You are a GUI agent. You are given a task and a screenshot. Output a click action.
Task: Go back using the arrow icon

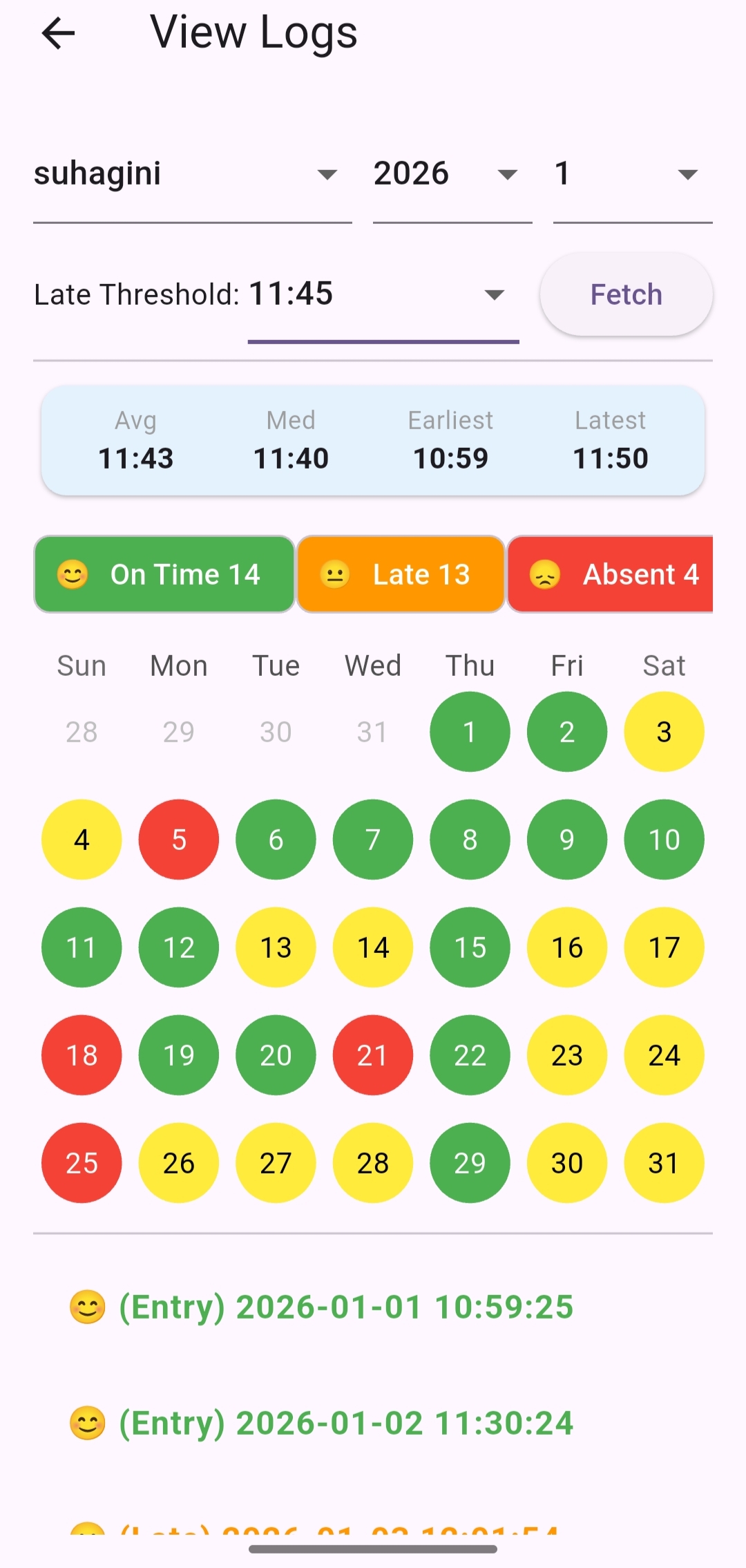pyautogui.click(x=58, y=33)
